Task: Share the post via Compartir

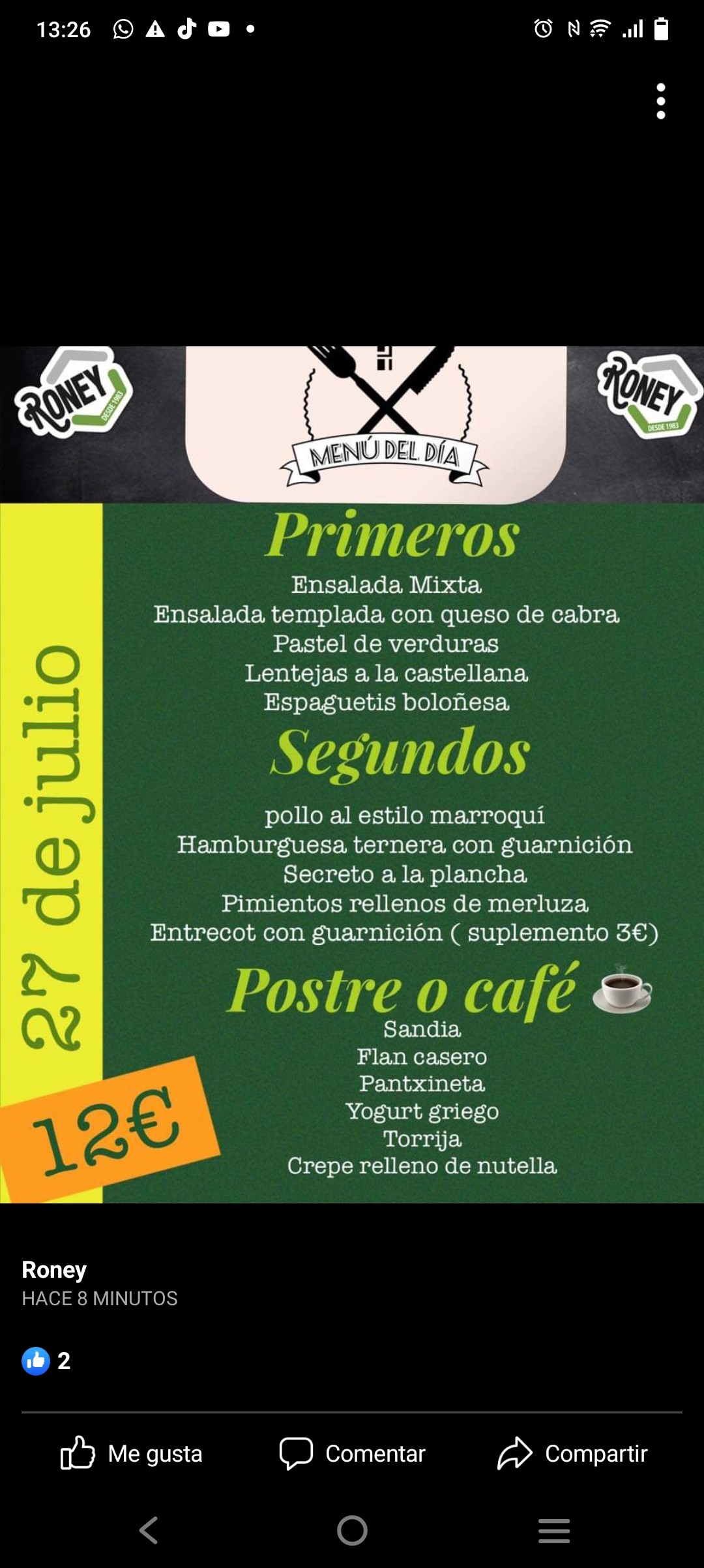Action: (x=572, y=1453)
